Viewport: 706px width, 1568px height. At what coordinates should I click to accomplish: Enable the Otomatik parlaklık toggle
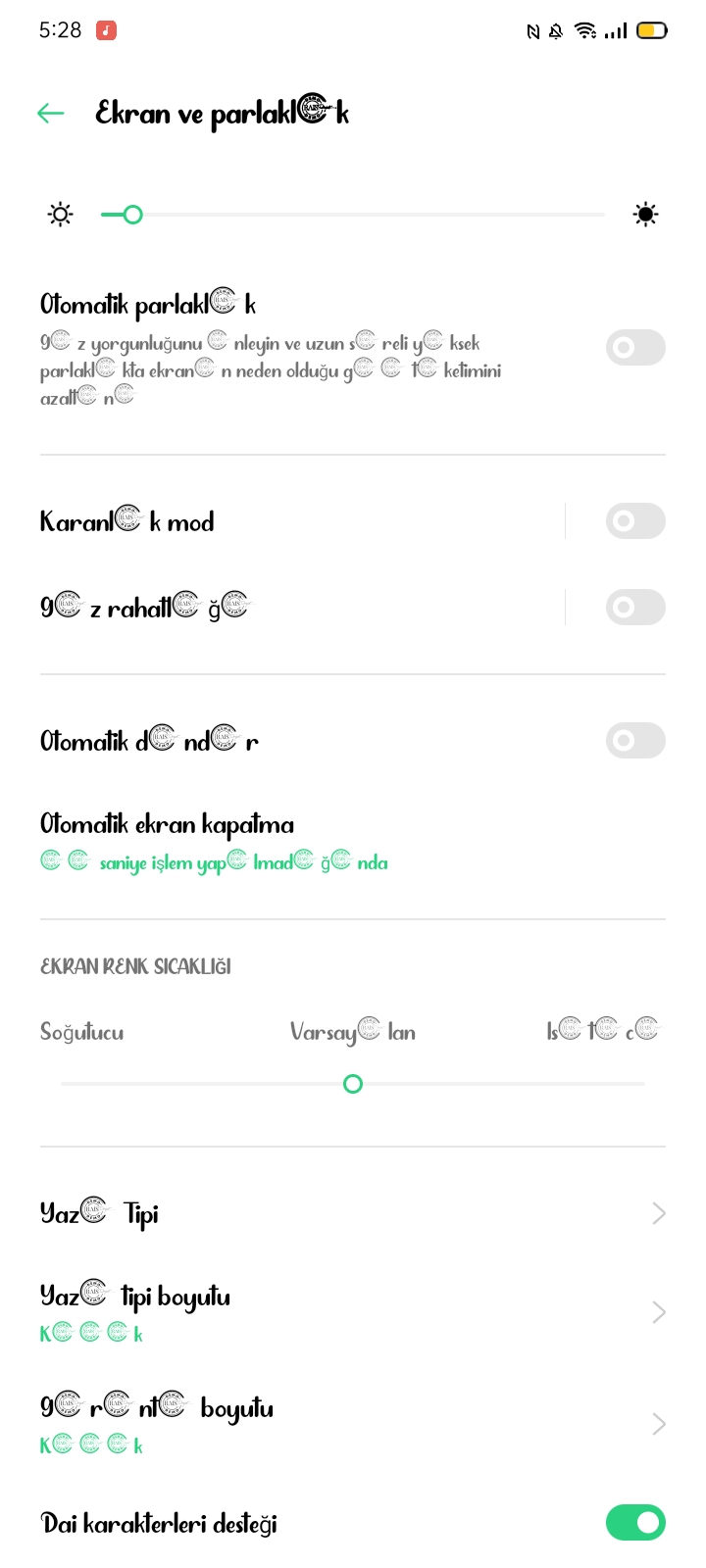click(635, 348)
